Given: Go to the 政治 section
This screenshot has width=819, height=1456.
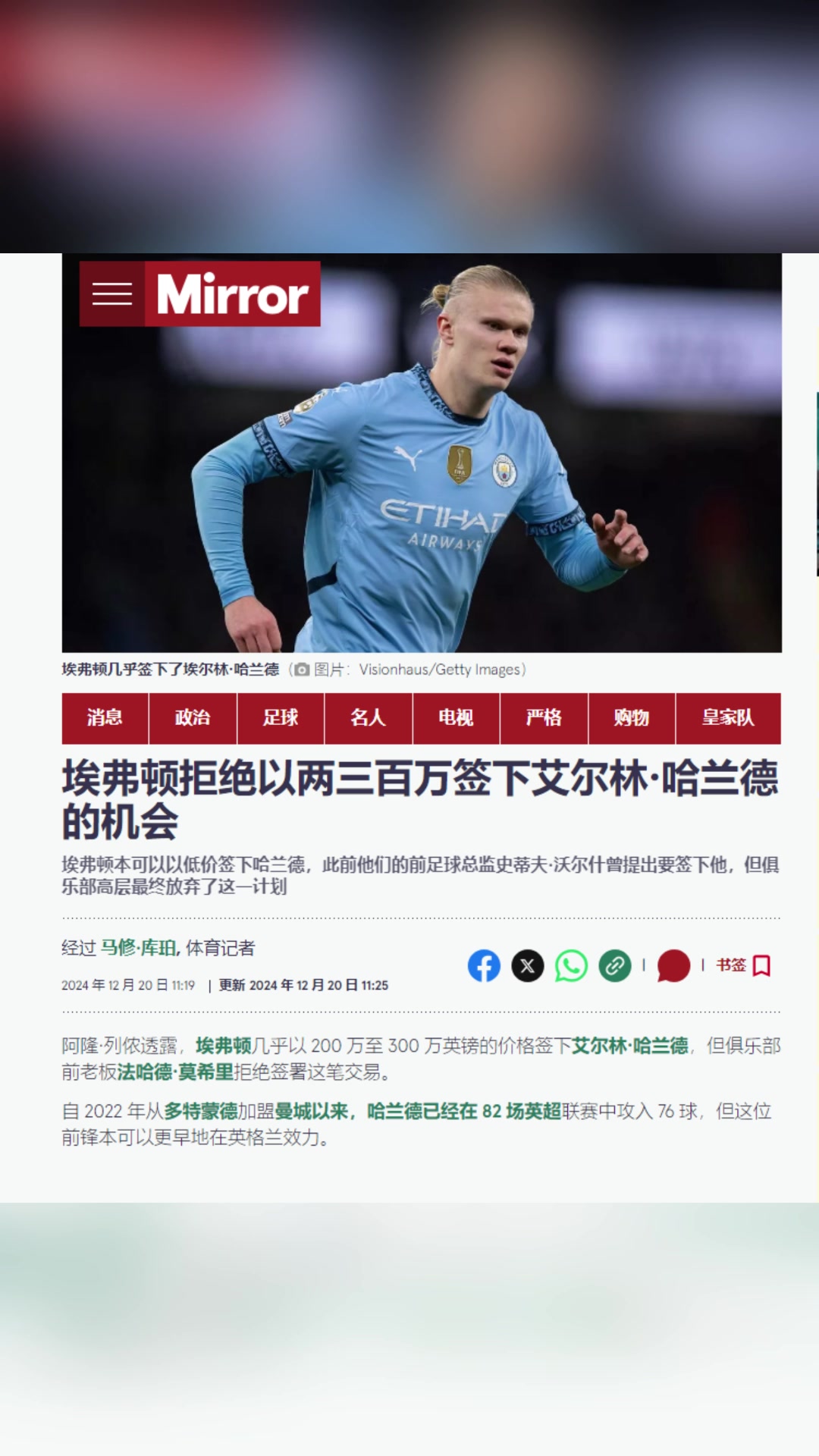Looking at the screenshot, I should point(193,717).
